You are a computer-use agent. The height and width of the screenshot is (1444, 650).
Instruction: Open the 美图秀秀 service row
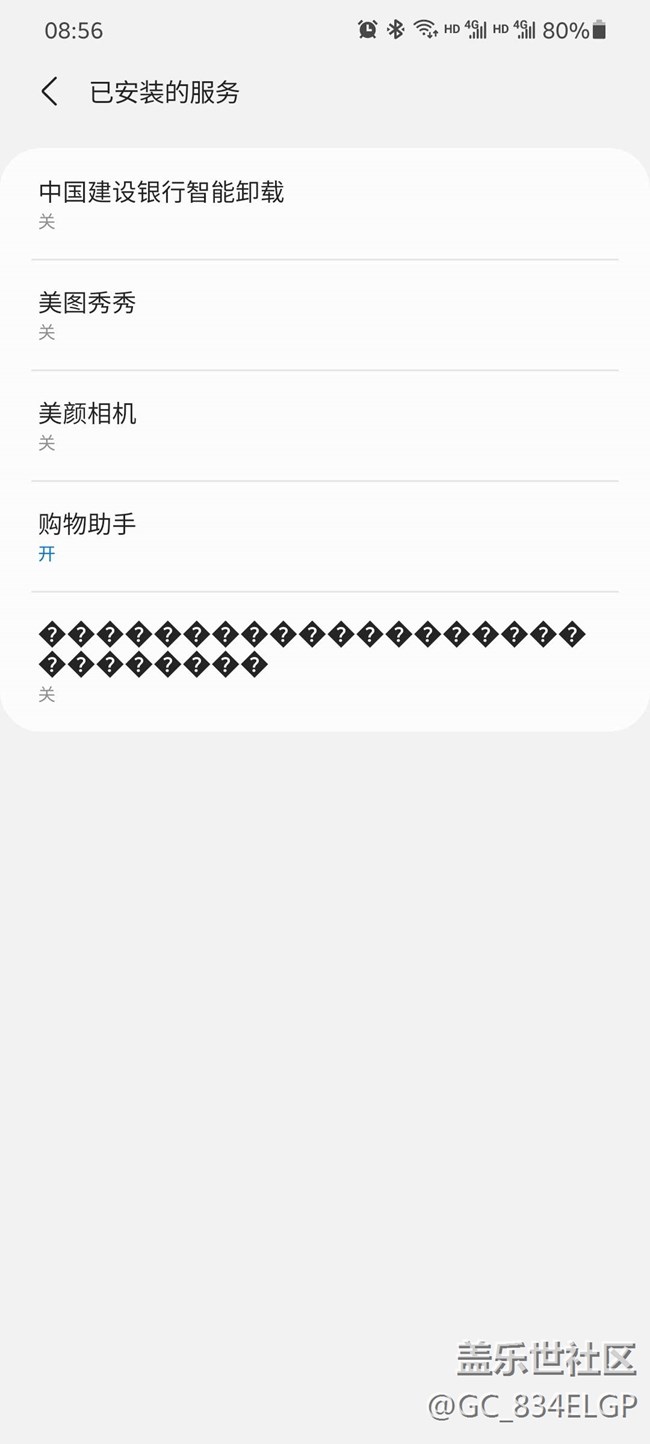click(x=325, y=315)
